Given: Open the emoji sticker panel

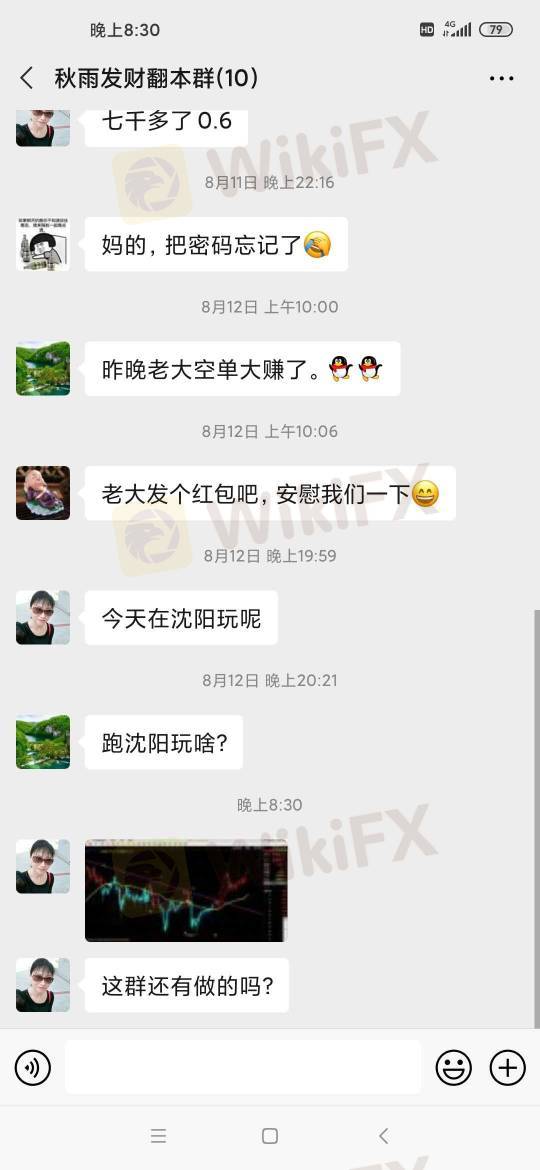Looking at the screenshot, I should (453, 1068).
